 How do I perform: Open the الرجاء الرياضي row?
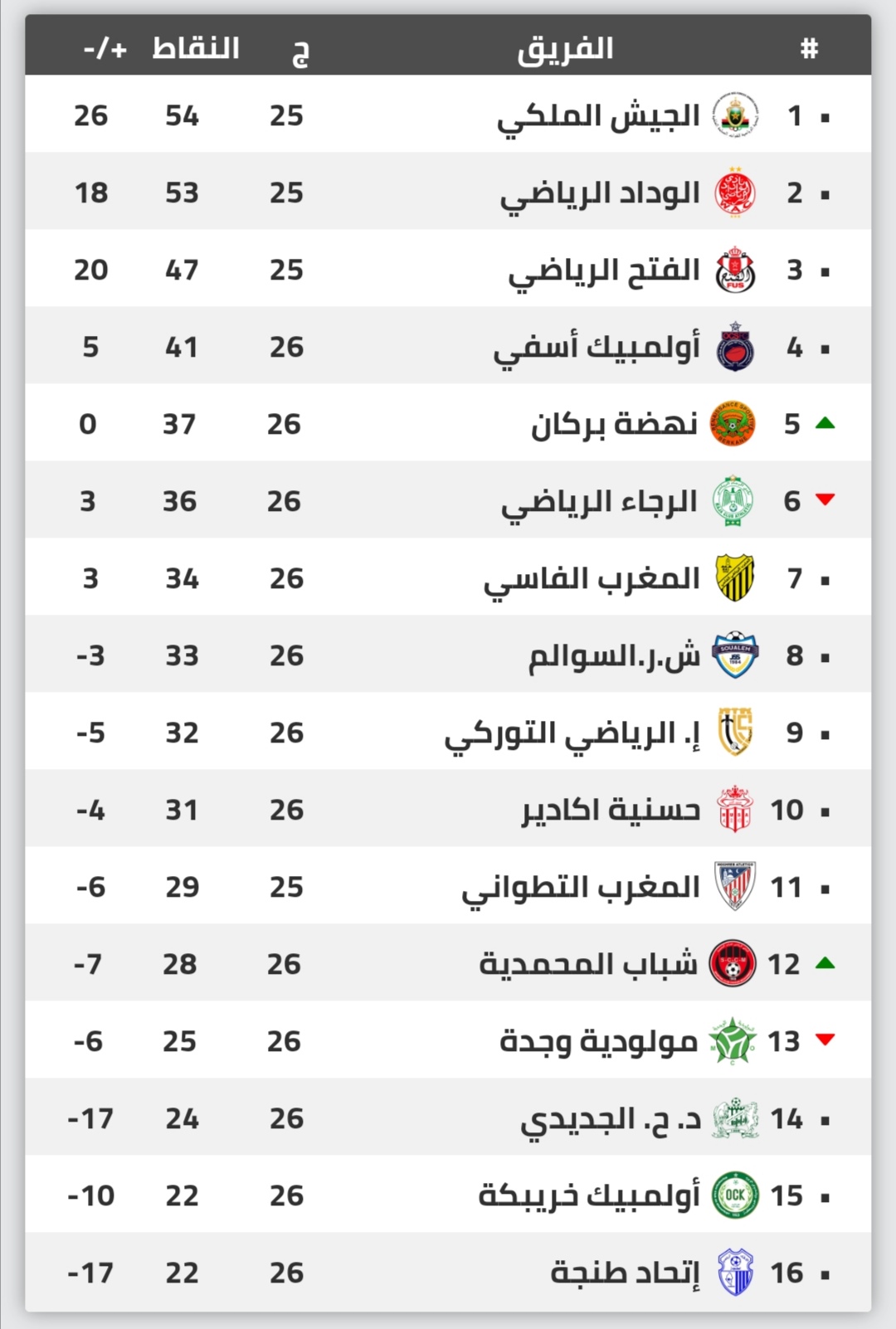(448, 500)
